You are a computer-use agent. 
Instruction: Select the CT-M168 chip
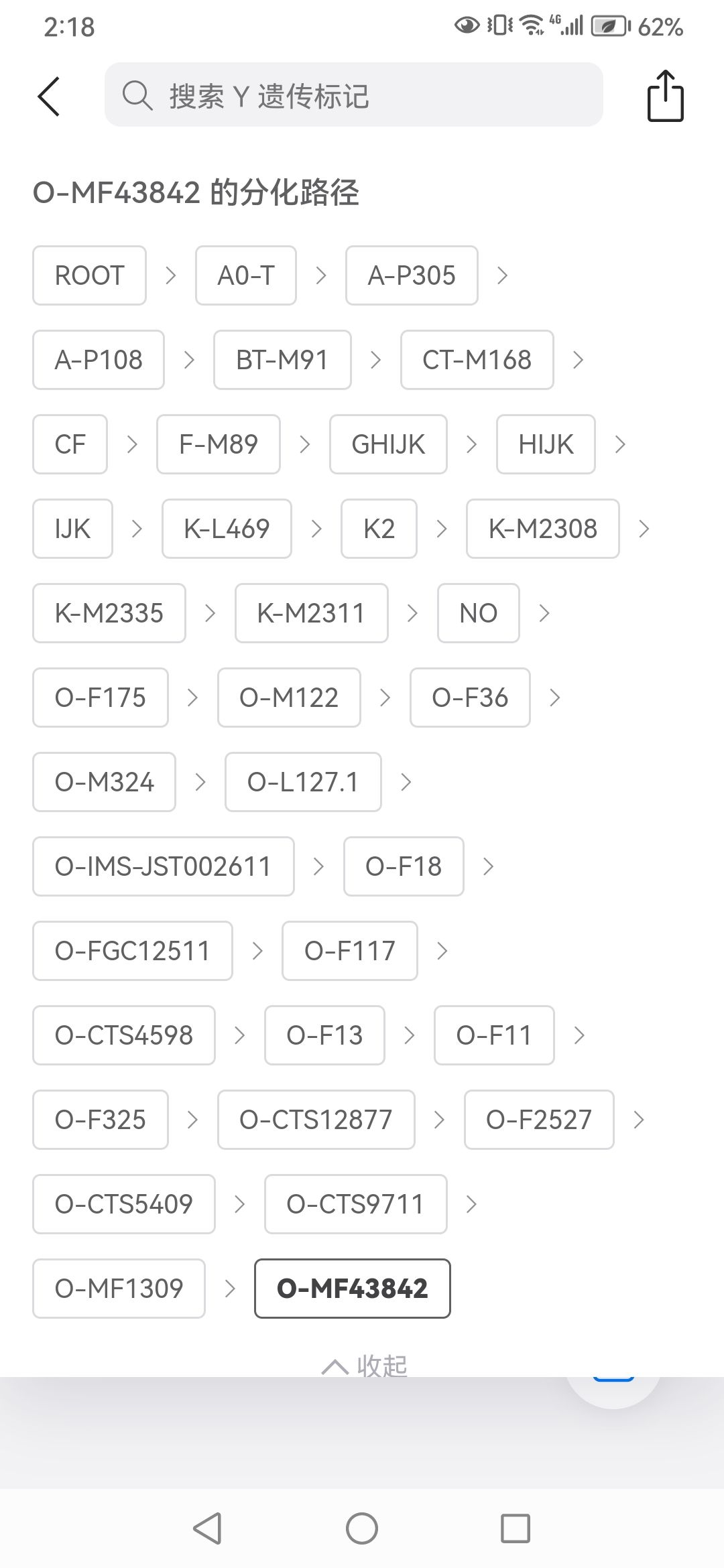477,360
